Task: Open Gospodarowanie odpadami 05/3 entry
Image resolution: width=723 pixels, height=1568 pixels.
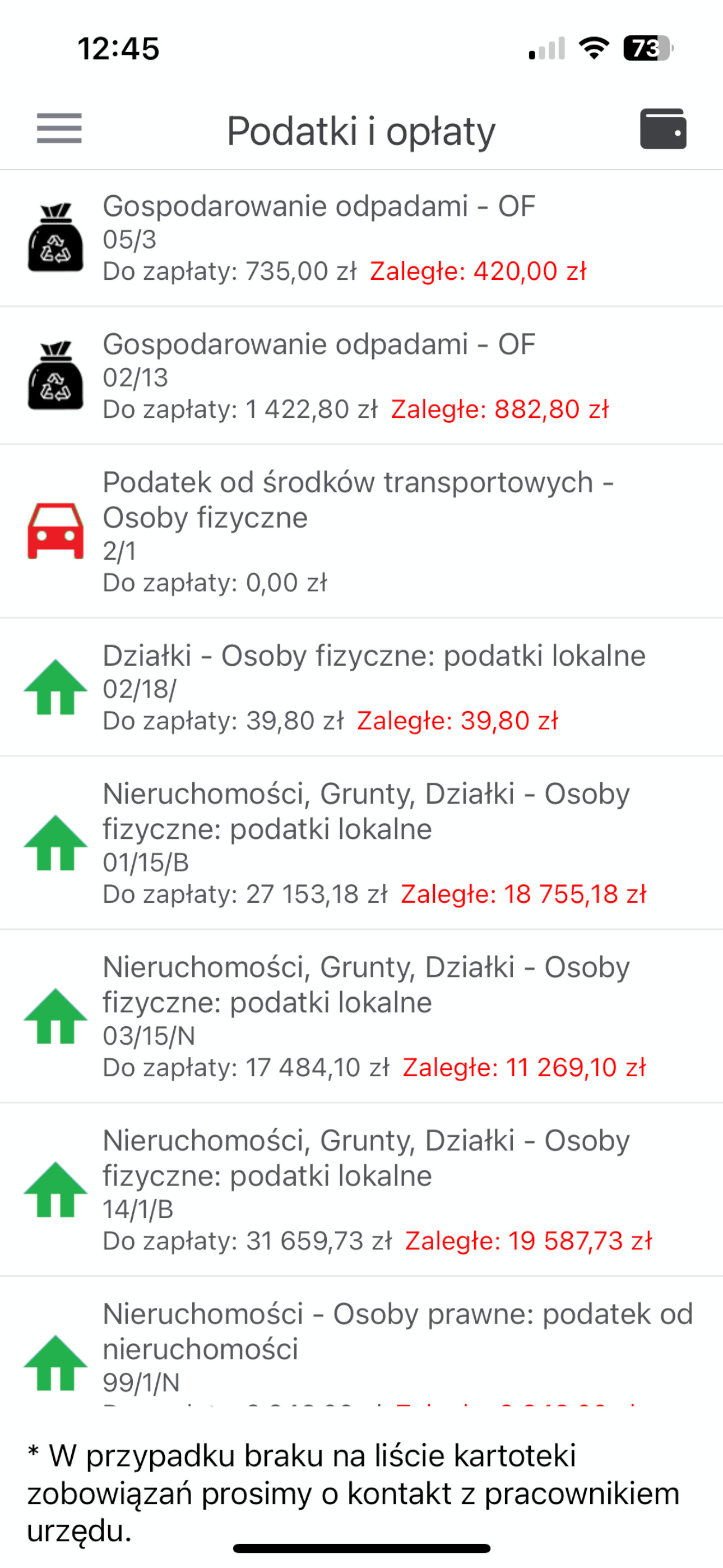Action: tap(361, 238)
